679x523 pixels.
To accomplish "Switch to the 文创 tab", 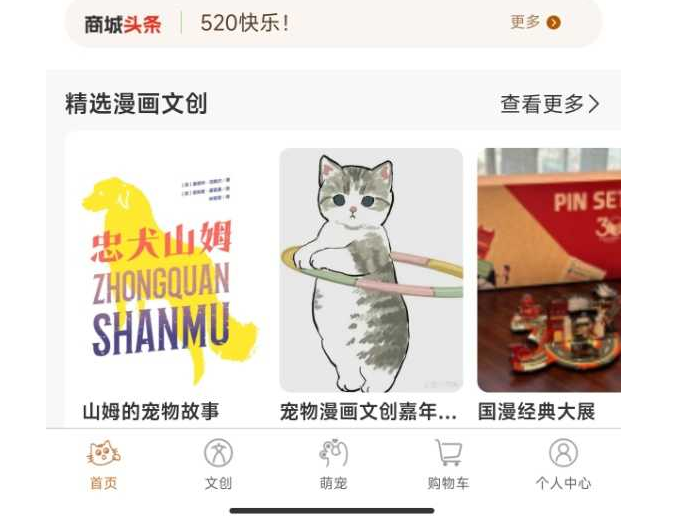I will pos(218,465).
